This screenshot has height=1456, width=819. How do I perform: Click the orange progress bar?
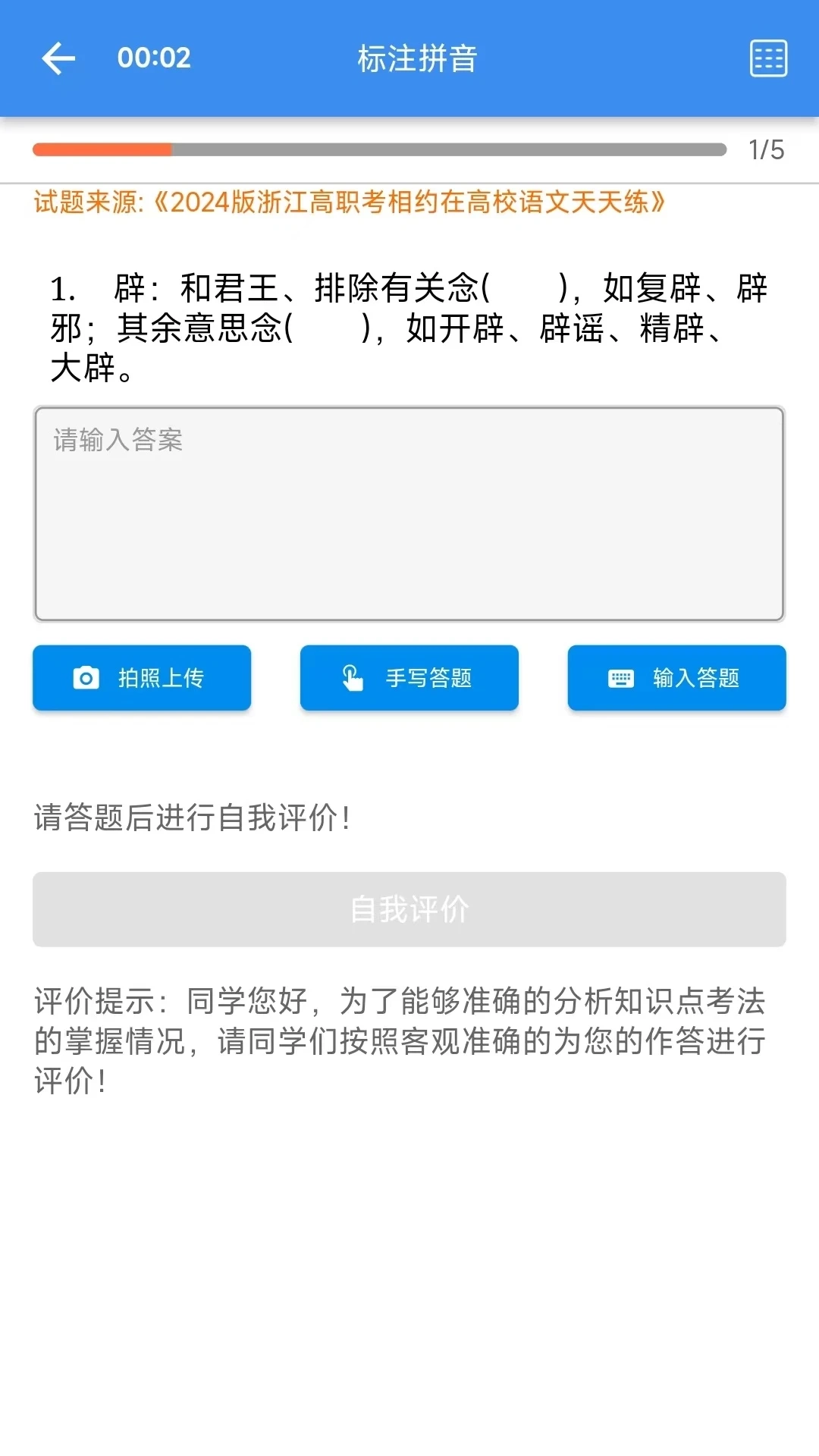click(x=102, y=149)
